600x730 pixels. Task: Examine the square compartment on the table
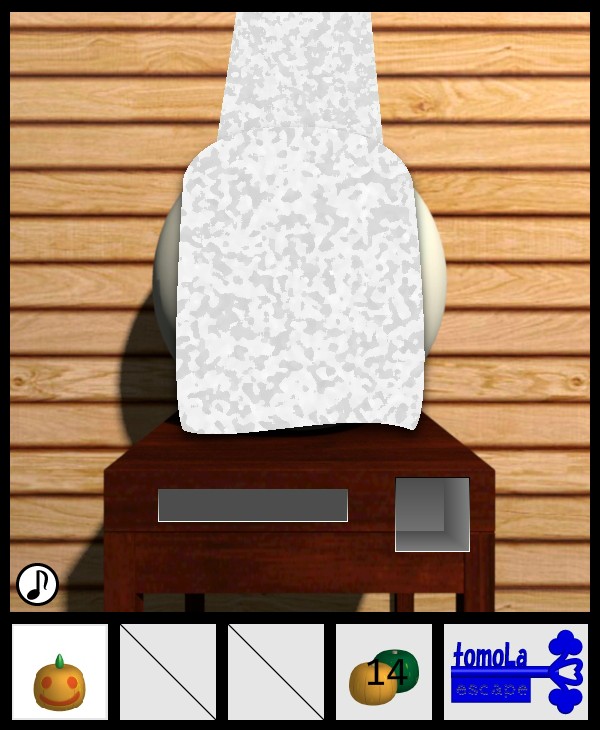click(432, 514)
